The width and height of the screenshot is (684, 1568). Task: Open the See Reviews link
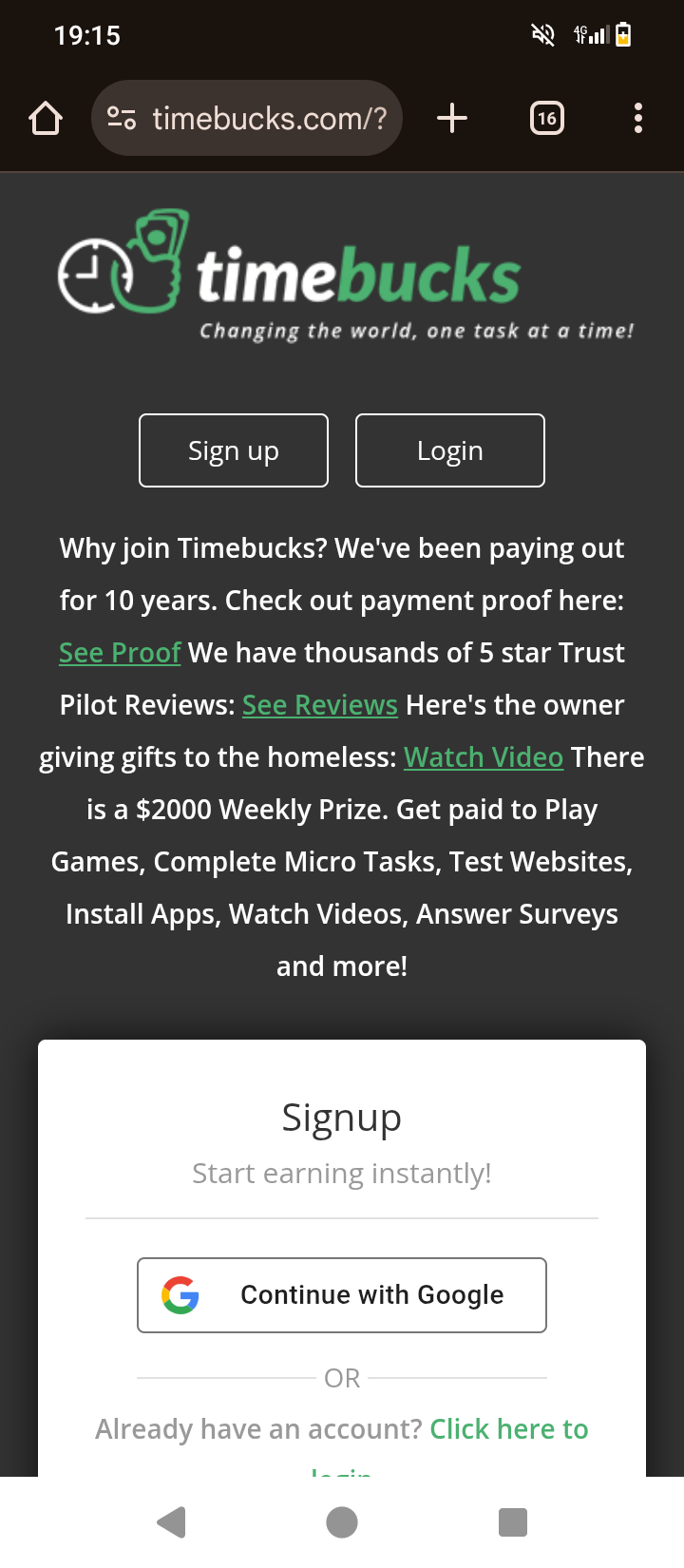click(320, 705)
